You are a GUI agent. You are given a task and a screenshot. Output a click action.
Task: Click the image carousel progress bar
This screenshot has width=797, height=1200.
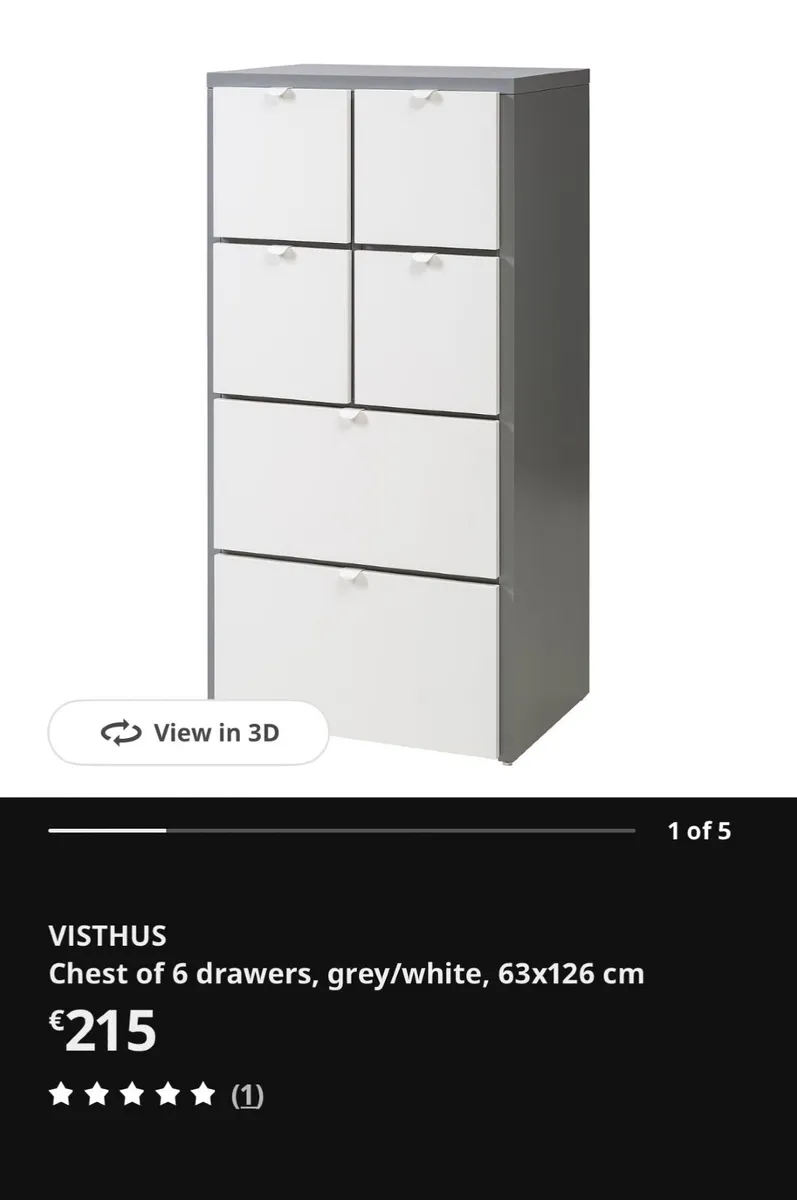point(340,830)
